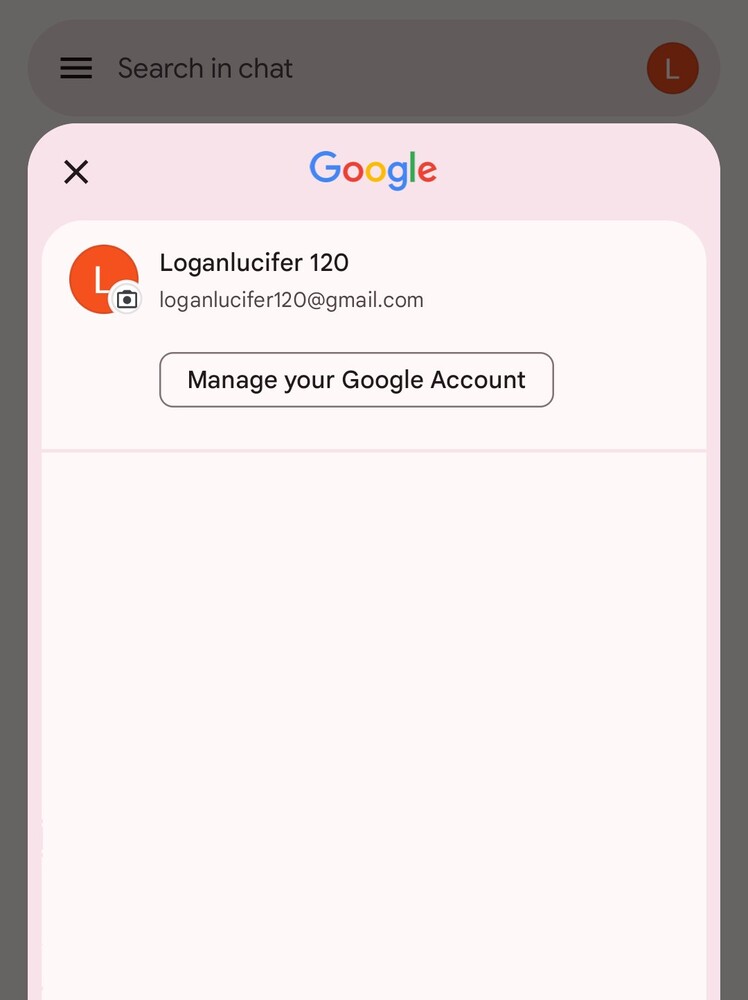Change profile photo via camera badge
Image resolution: width=748 pixels, height=1000 pixels.
126,299
